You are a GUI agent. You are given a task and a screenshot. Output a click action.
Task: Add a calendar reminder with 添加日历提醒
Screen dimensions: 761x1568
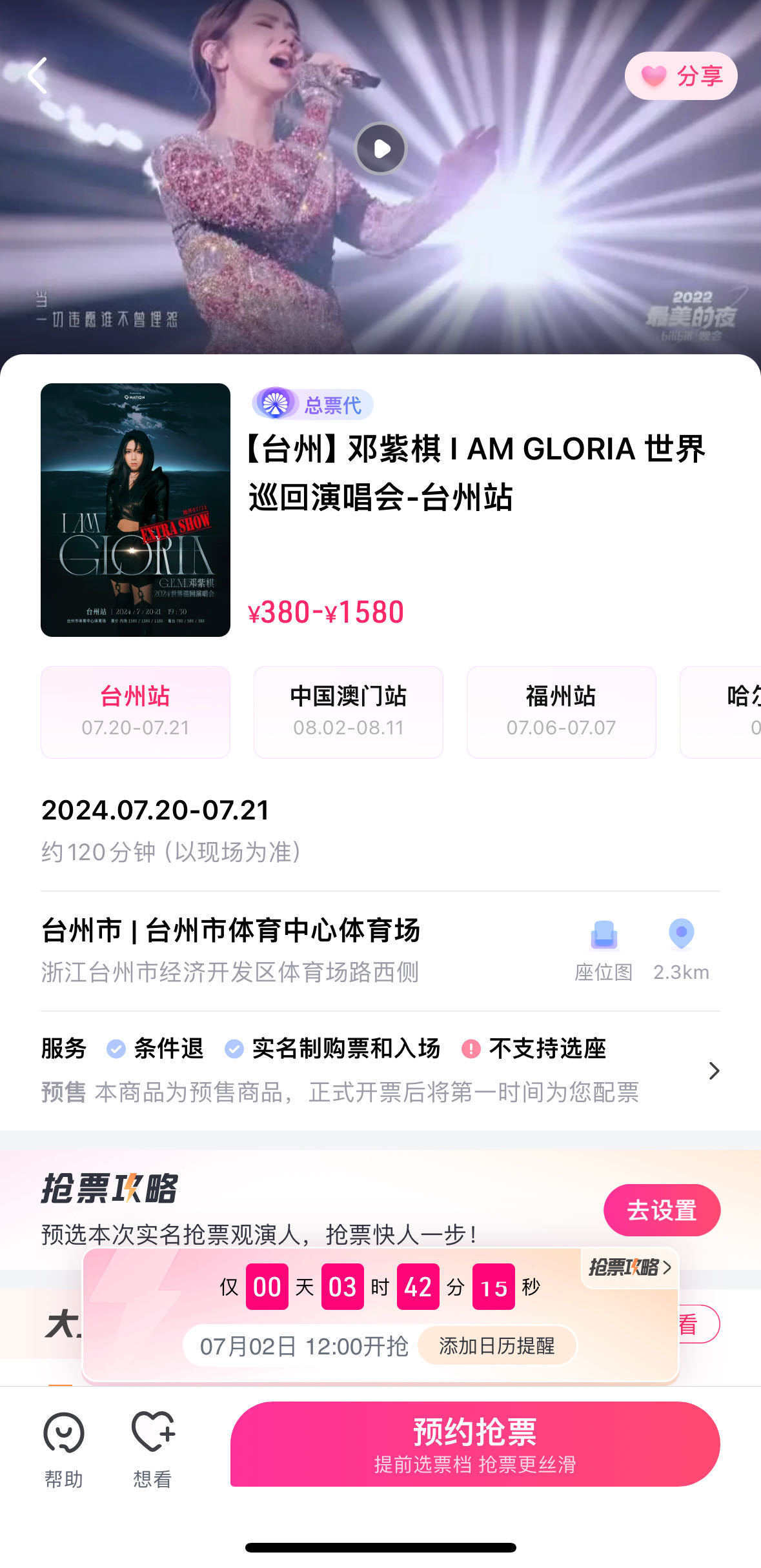[x=496, y=1345]
